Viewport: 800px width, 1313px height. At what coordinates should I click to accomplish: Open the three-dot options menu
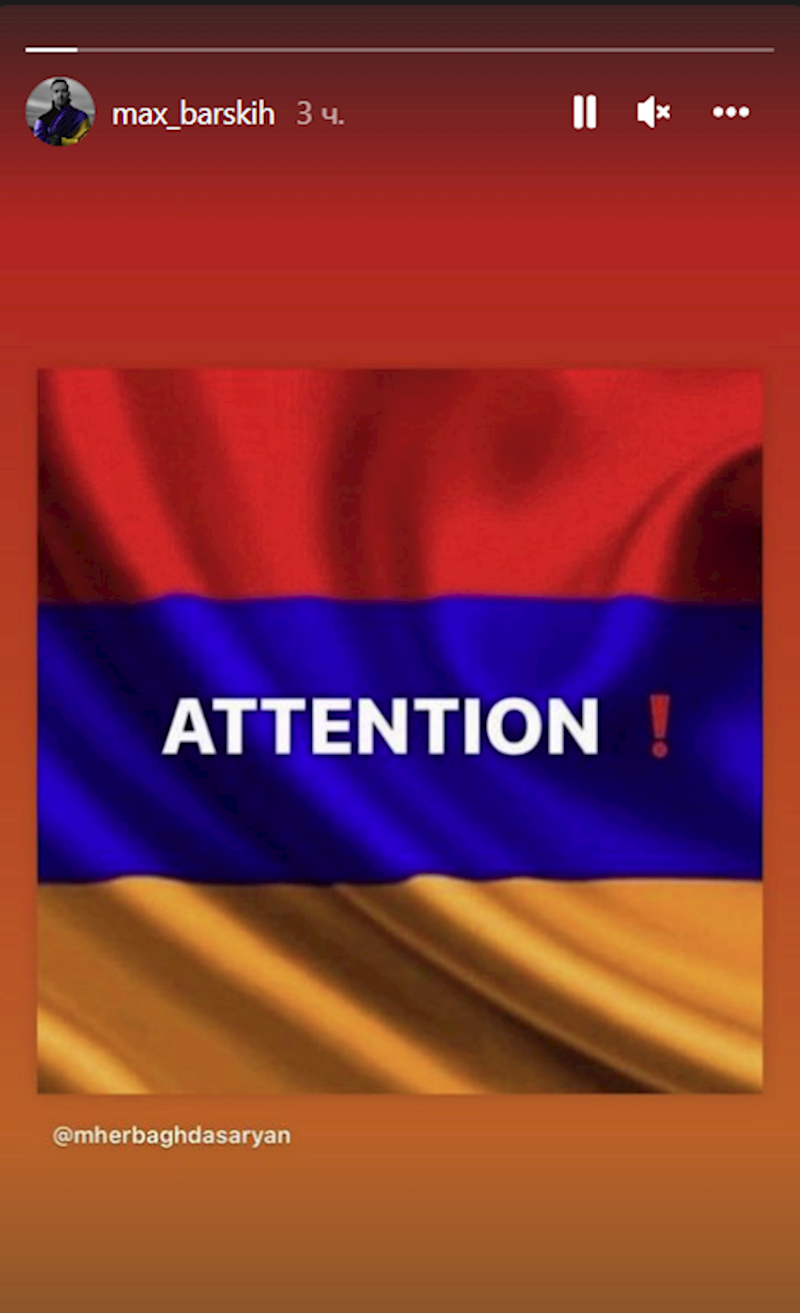click(x=731, y=112)
